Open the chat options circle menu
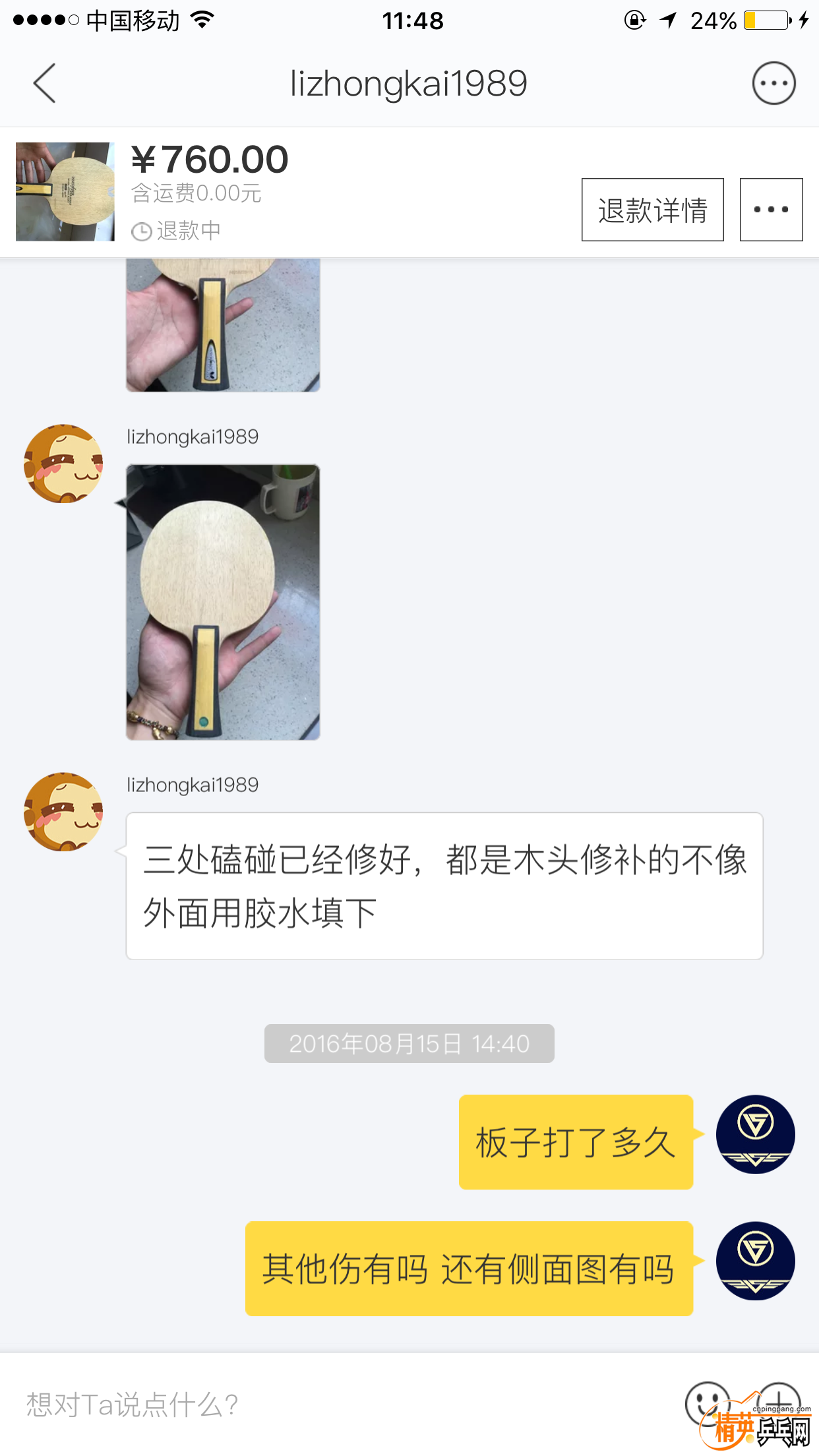Screen dimensions: 819x1456 point(773,84)
